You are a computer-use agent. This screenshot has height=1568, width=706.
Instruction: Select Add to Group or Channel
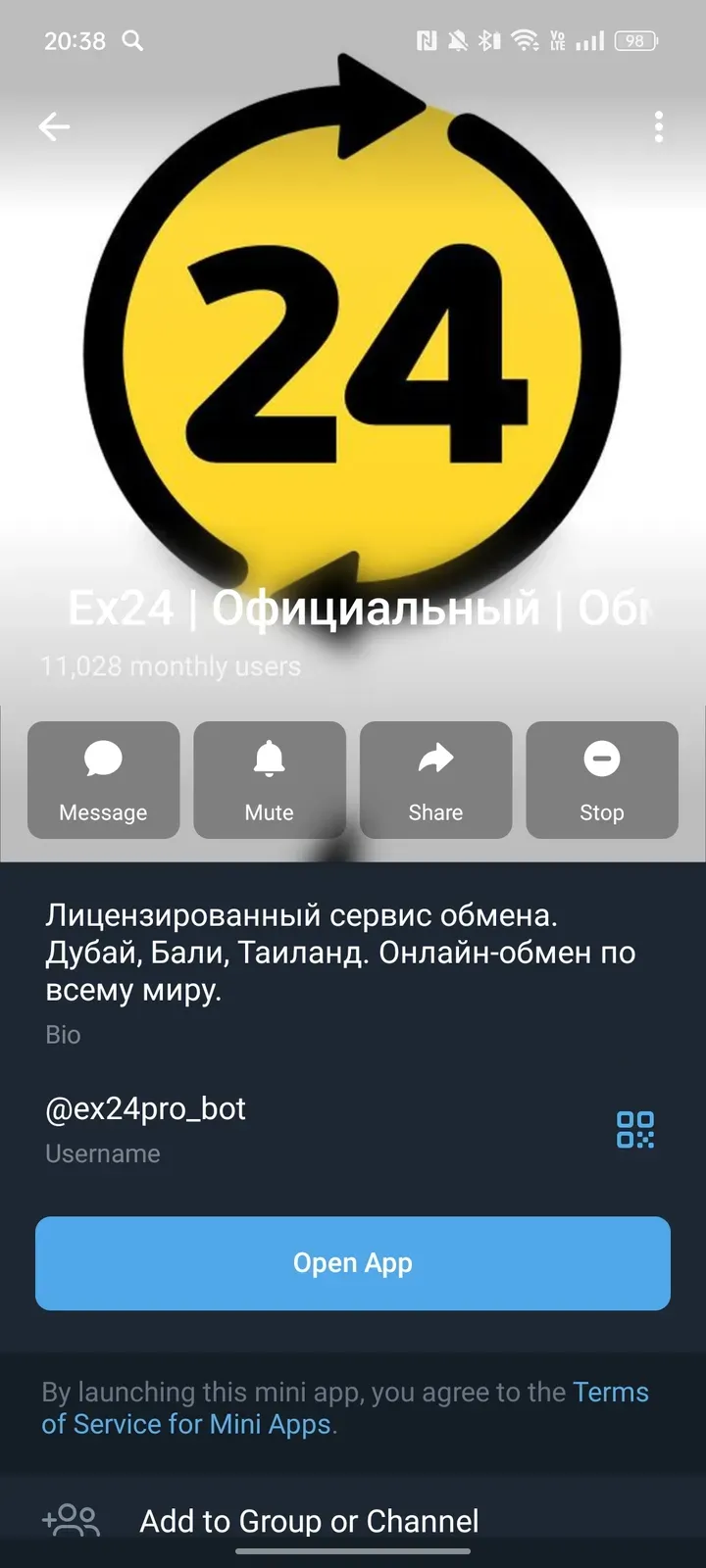(x=309, y=1521)
